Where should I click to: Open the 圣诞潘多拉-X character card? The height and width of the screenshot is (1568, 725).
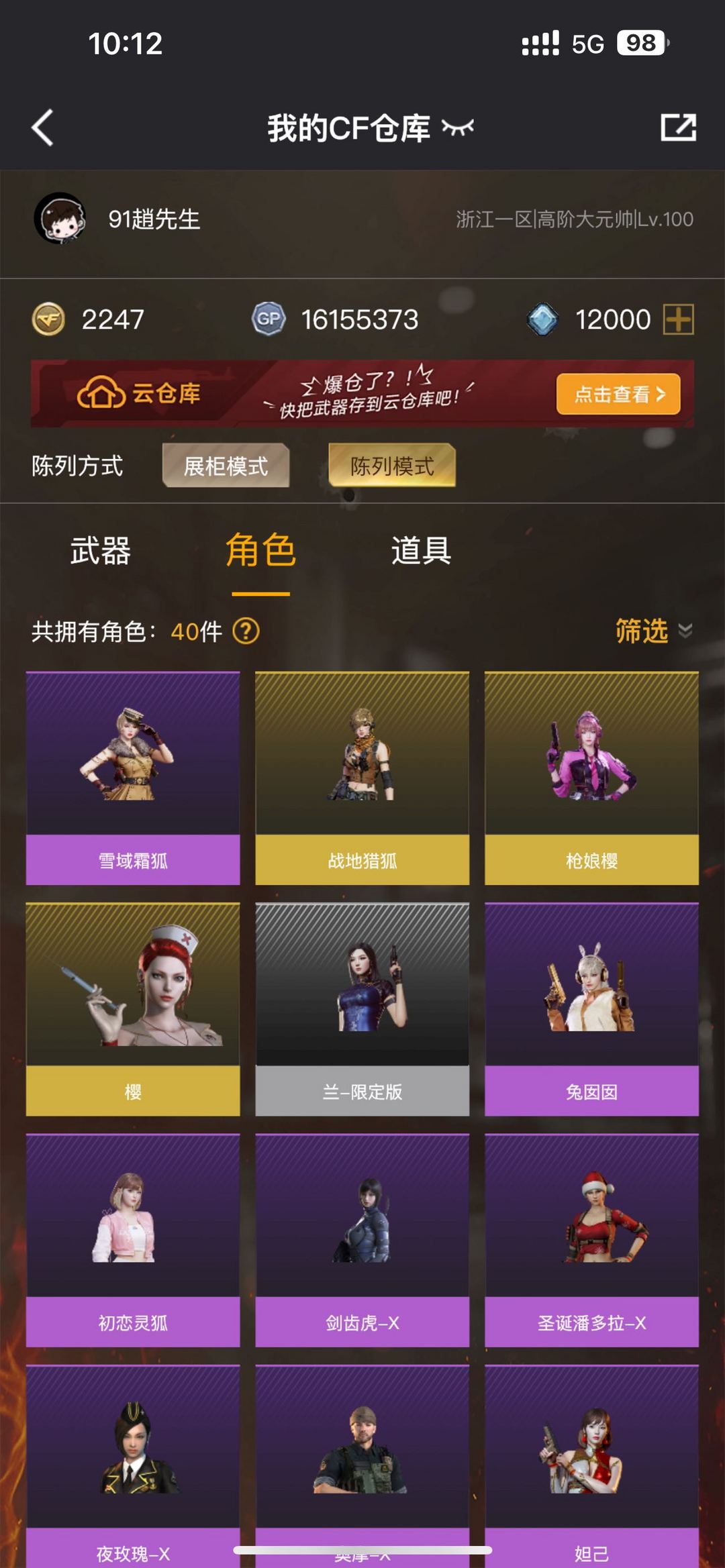coord(591,1240)
